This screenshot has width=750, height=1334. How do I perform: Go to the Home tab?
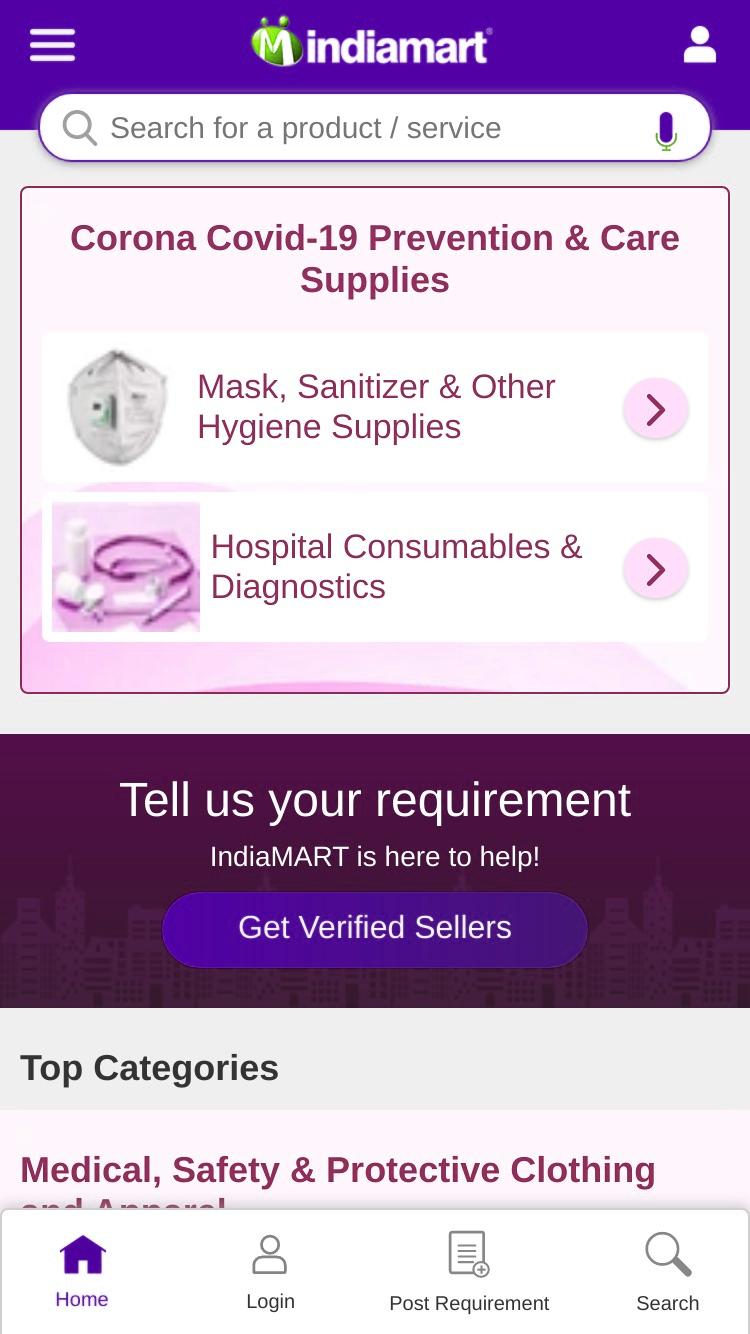(x=82, y=1272)
